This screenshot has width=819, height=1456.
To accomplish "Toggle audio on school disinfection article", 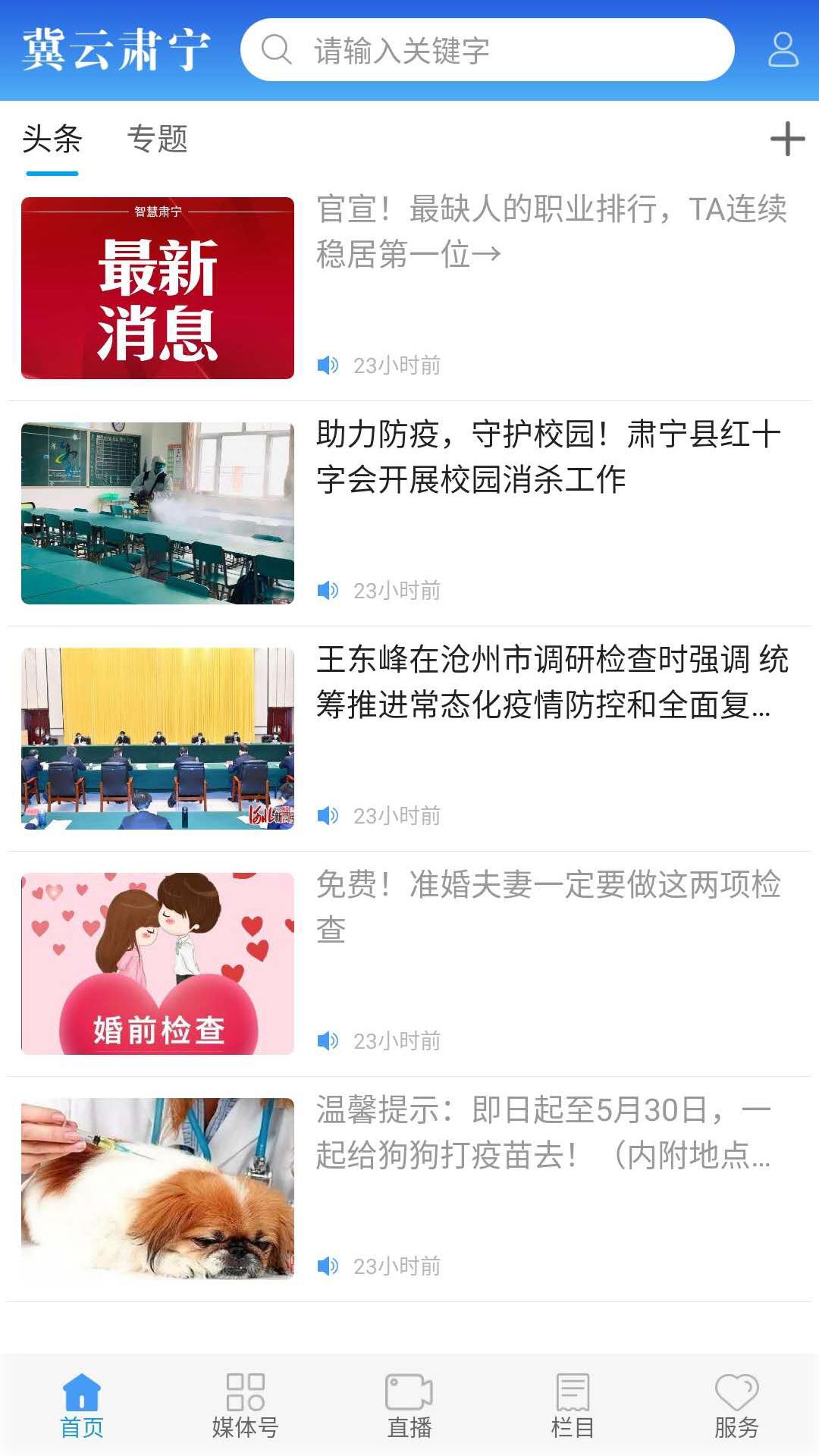I will pyautogui.click(x=329, y=590).
